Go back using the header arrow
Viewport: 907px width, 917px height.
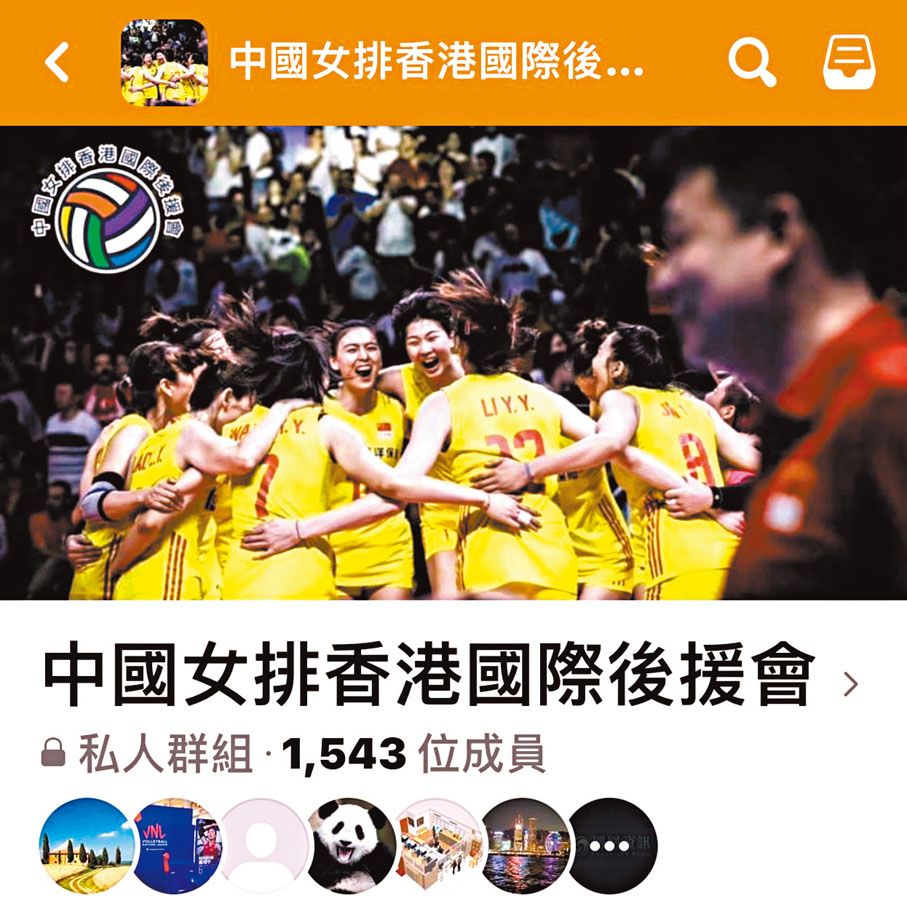tap(58, 63)
